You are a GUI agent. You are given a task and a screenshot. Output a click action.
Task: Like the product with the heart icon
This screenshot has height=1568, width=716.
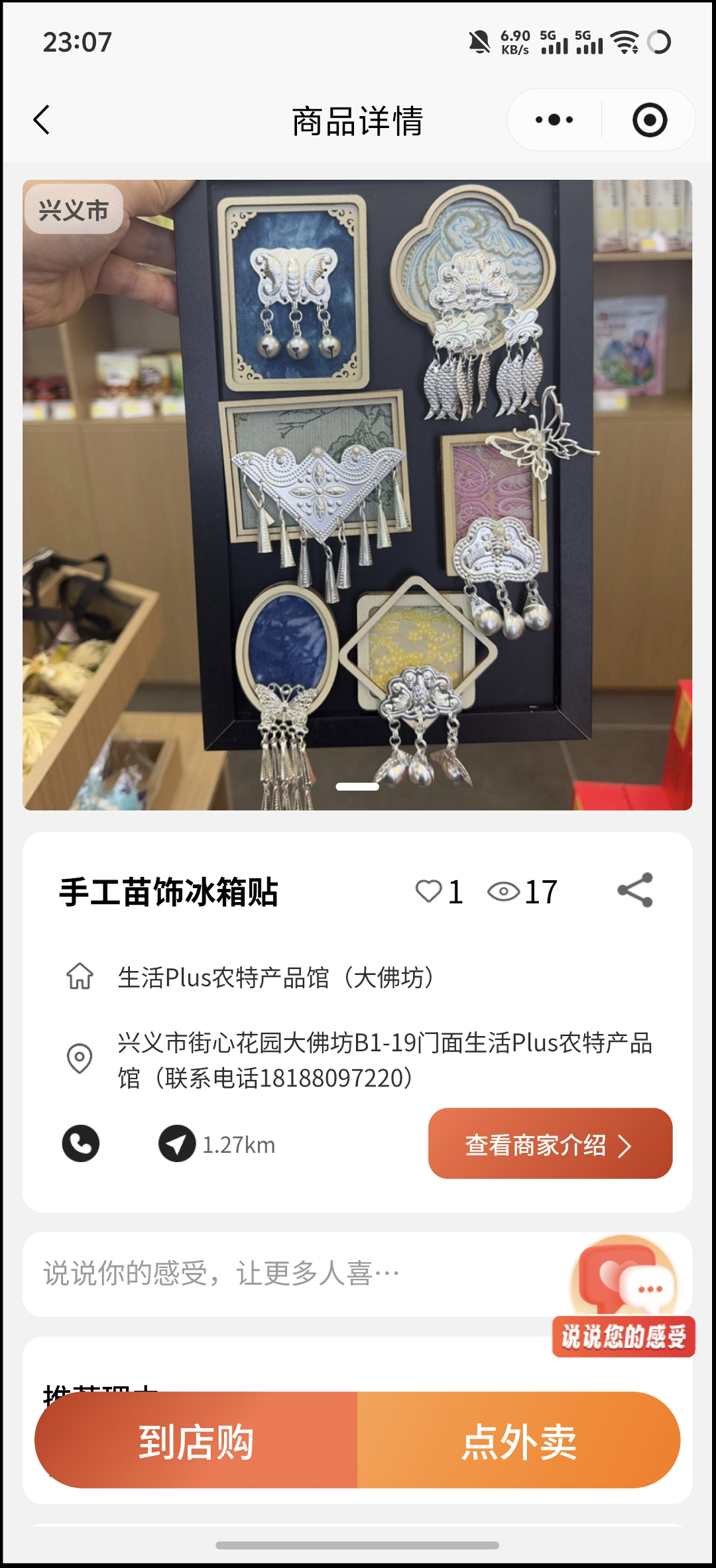(x=429, y=891)
